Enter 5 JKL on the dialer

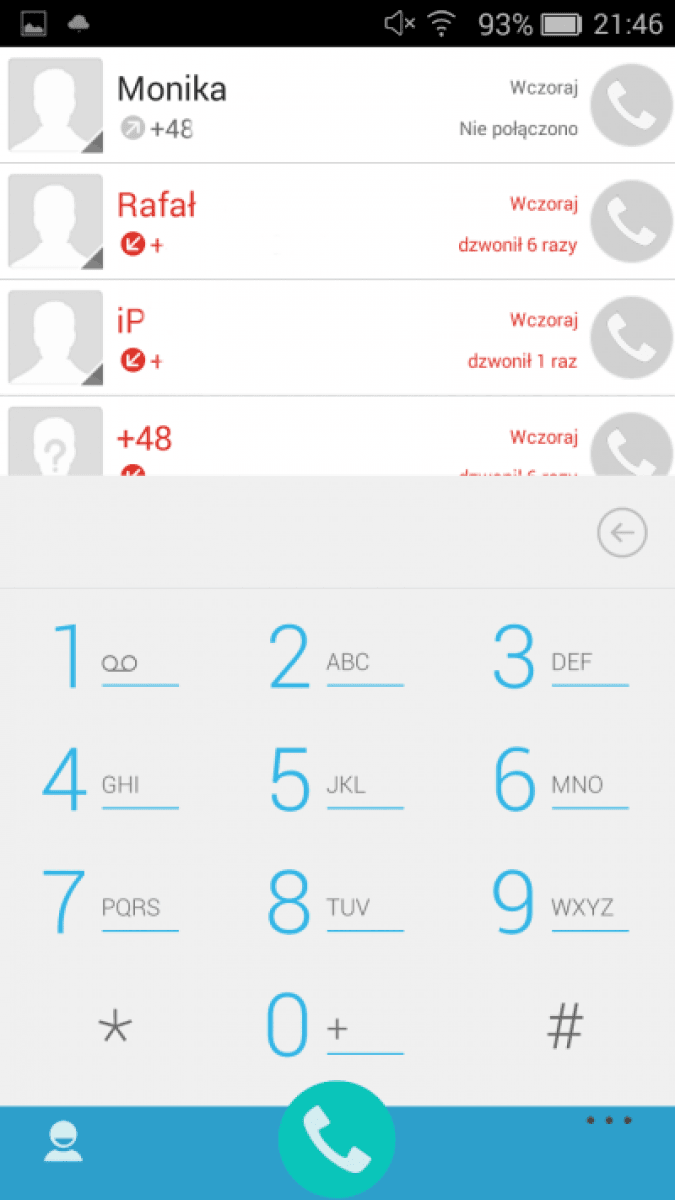coord(337,779)
